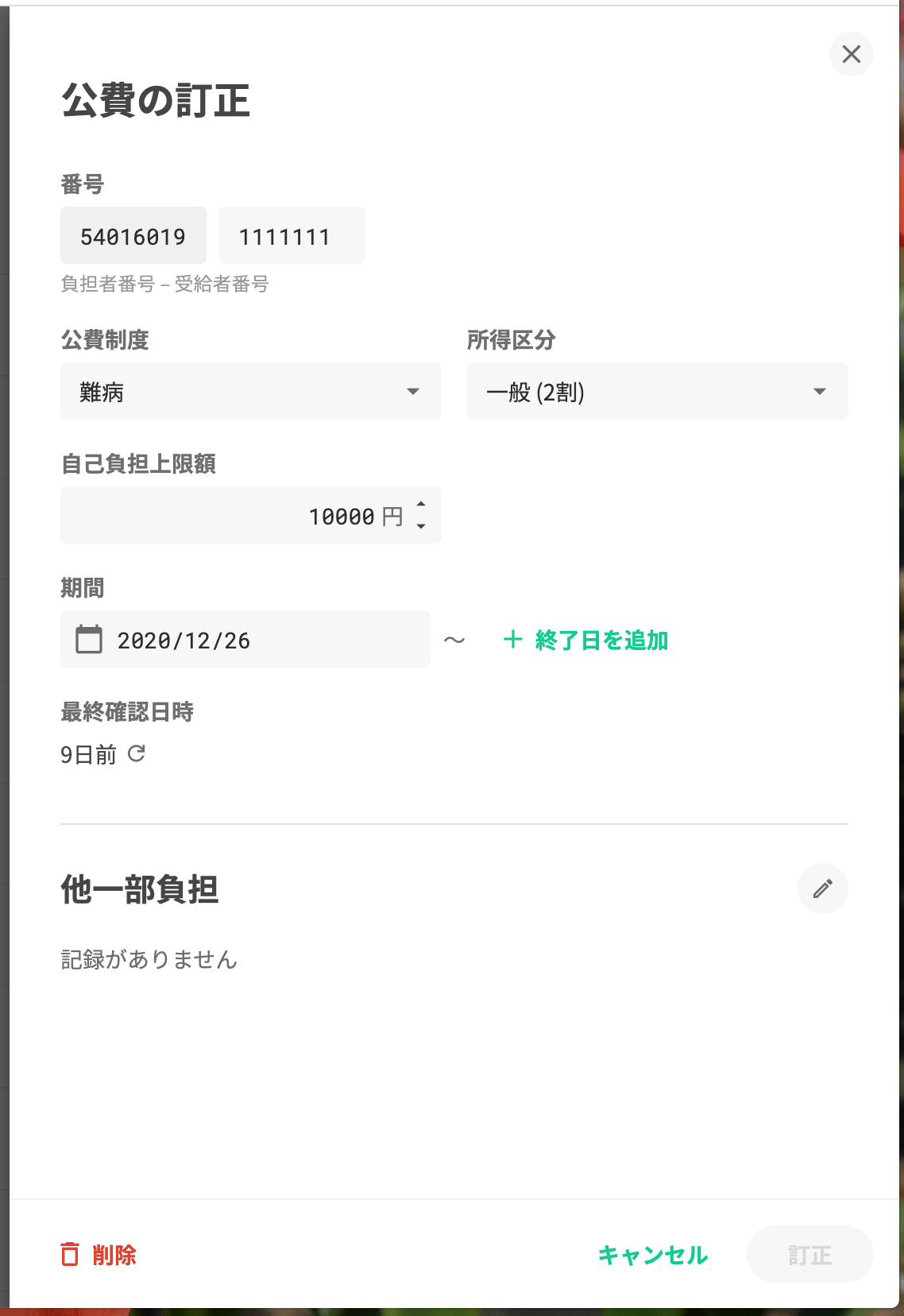Edit 他一部負担 with the pencil icon
Screen dimensions: 904x1316
822,888
